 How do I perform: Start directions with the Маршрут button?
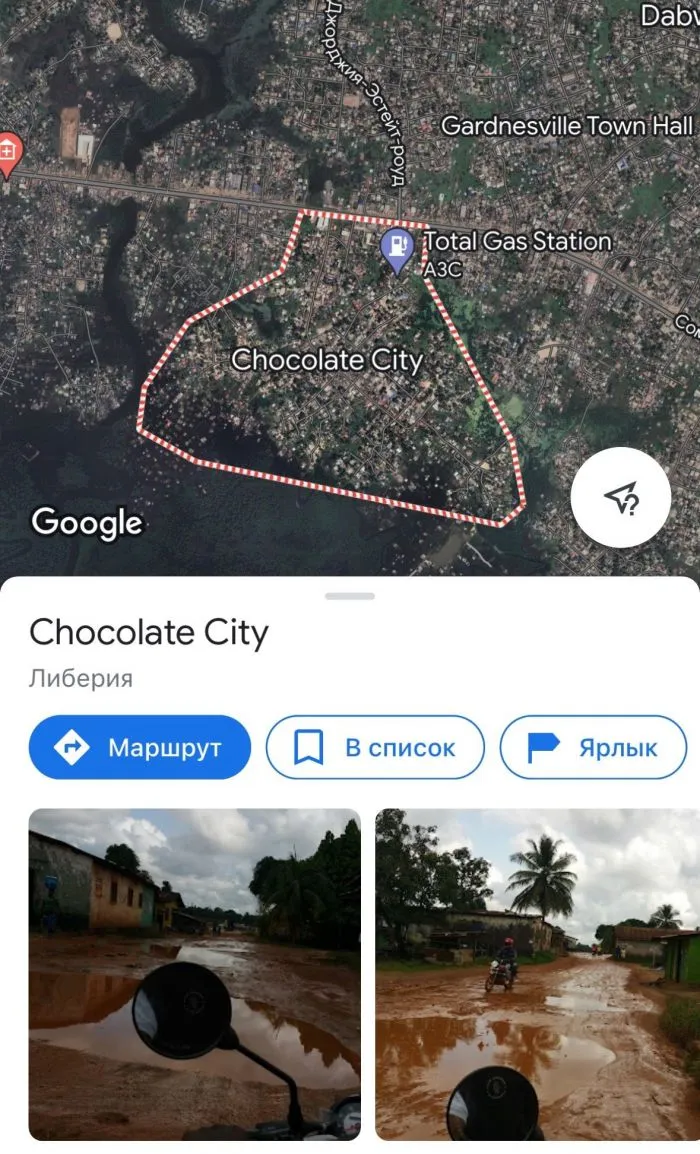[140, 747]
